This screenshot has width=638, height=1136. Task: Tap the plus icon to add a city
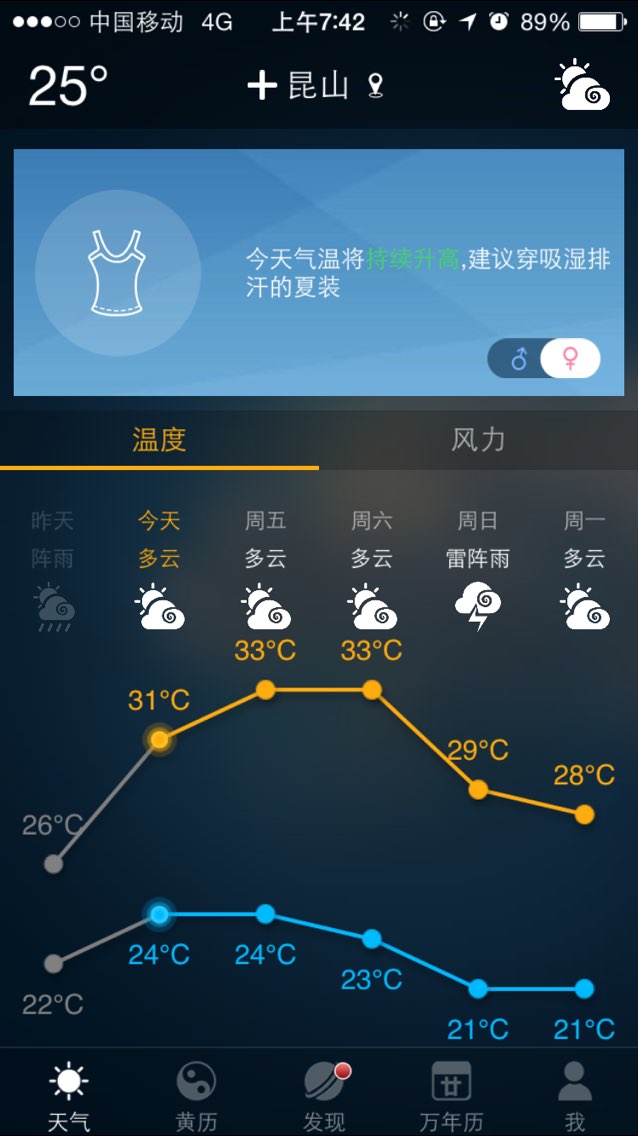[x=262, y=86]
